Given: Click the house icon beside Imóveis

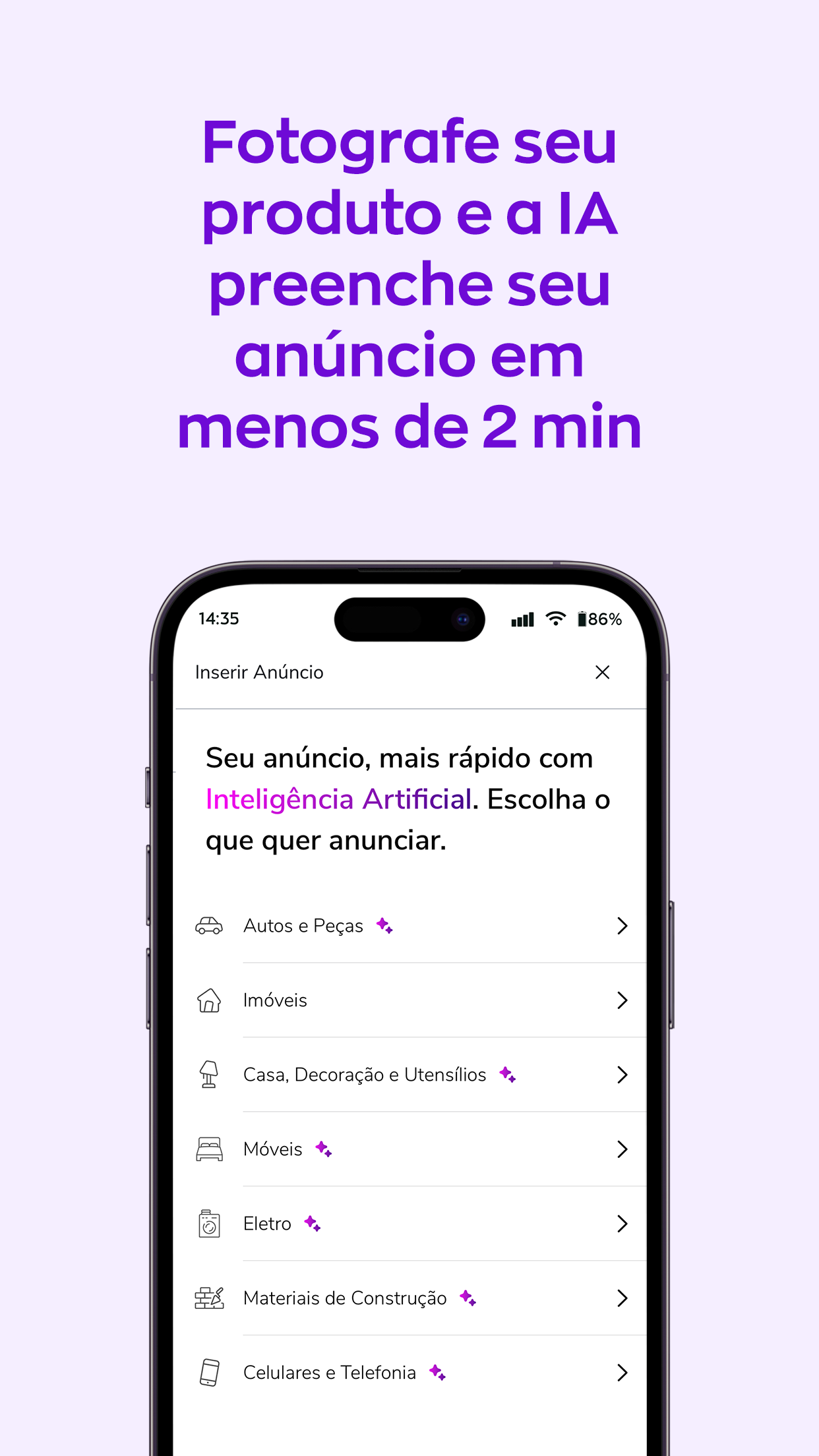Looking at the screenshot, I should coord(209,1000).
